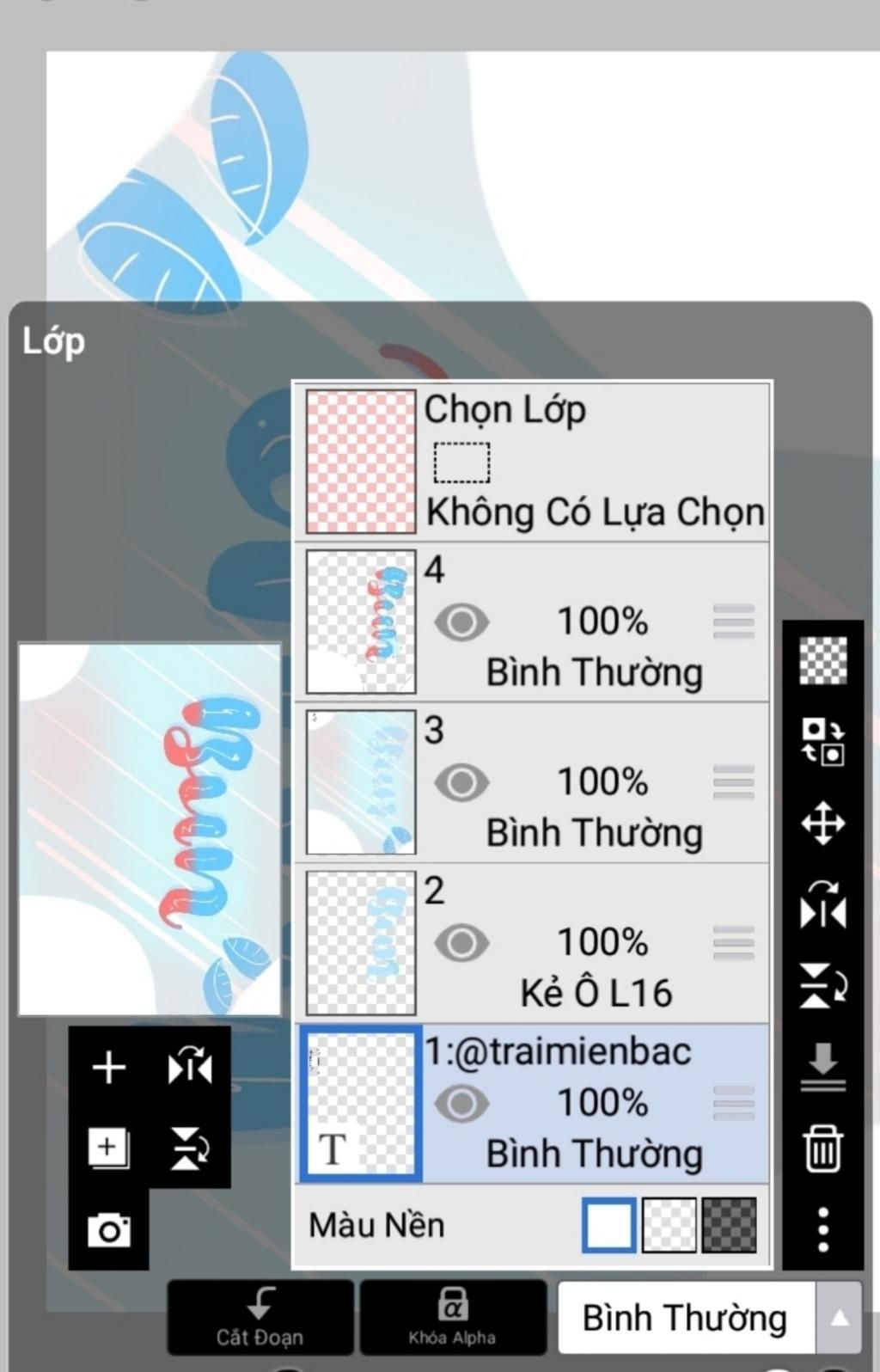Tap Cắt Đoạn clipping button
This screenshot has height=1372, width=880.
coord(260,1317)
